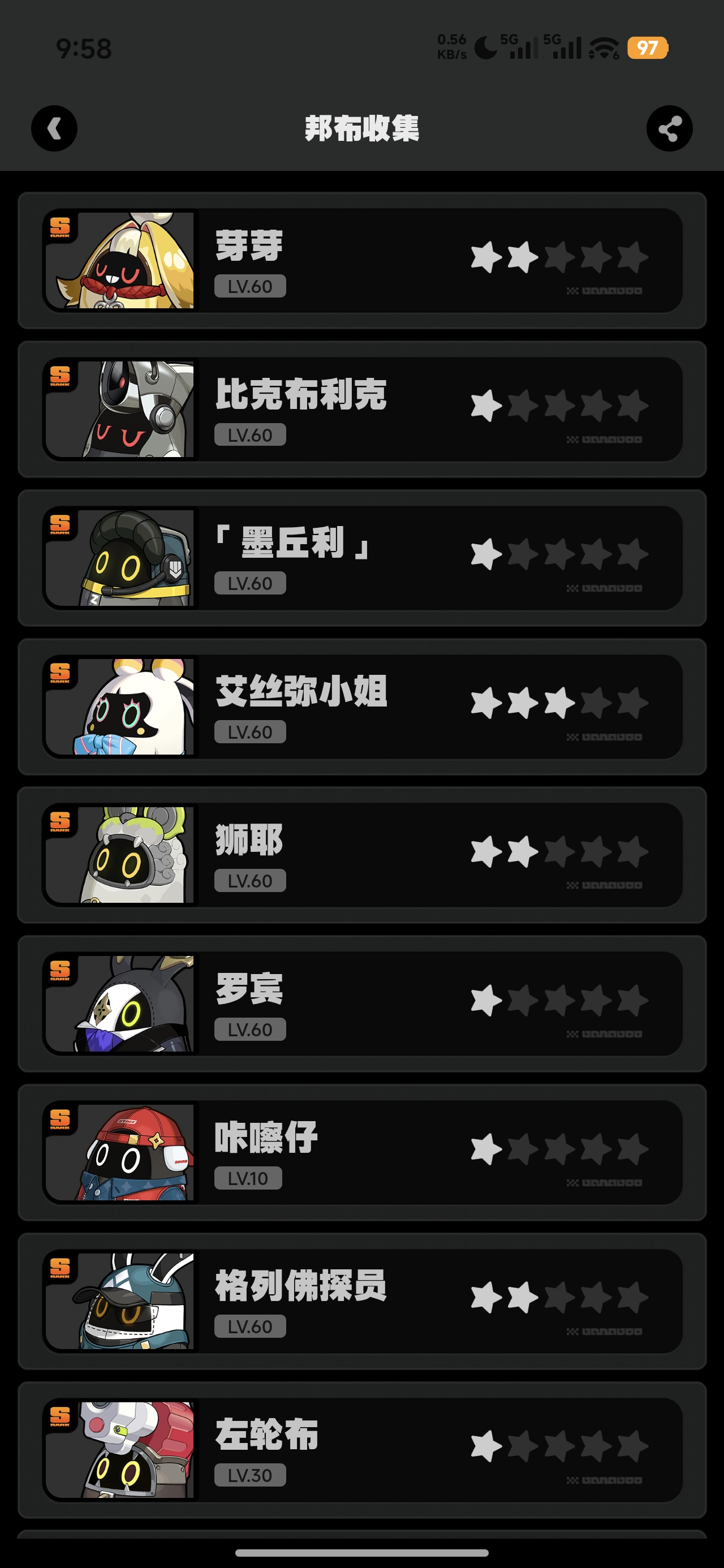The width and height of the screenshot is (724, 1568).
Task: View the 咔嚓仔 LV.10 card
Action: pos(361,1152)
